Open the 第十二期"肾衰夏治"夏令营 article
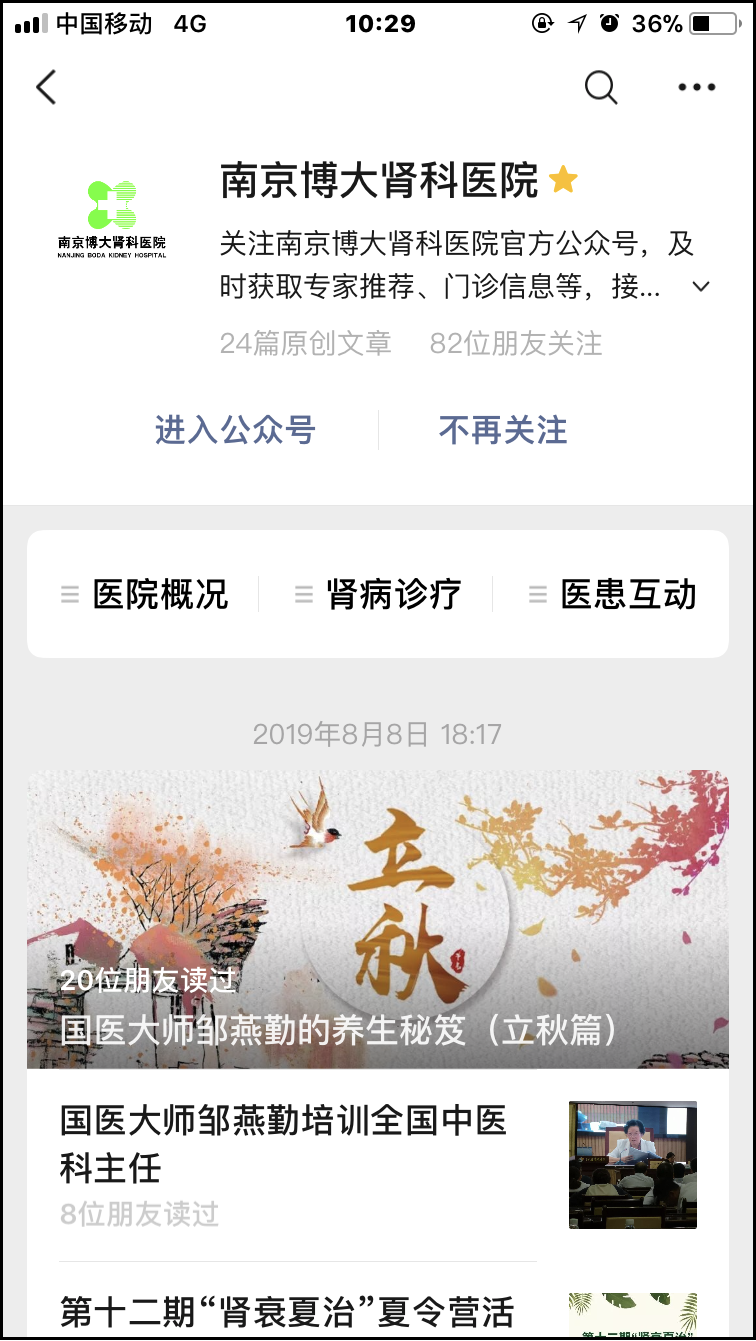 click(x=300, y=1311)
